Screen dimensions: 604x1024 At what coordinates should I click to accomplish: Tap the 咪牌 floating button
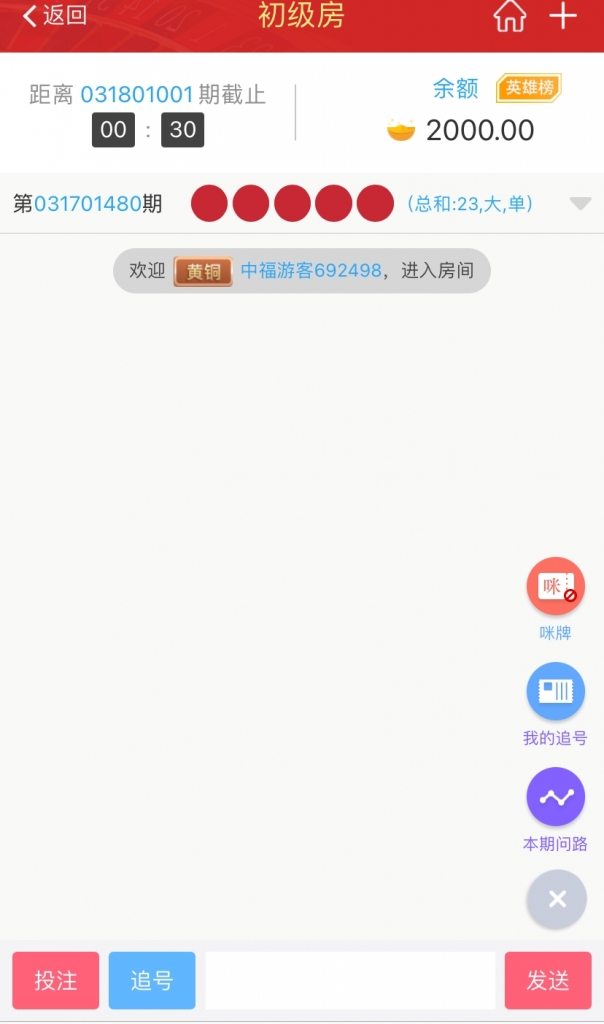tap(555, 587)
